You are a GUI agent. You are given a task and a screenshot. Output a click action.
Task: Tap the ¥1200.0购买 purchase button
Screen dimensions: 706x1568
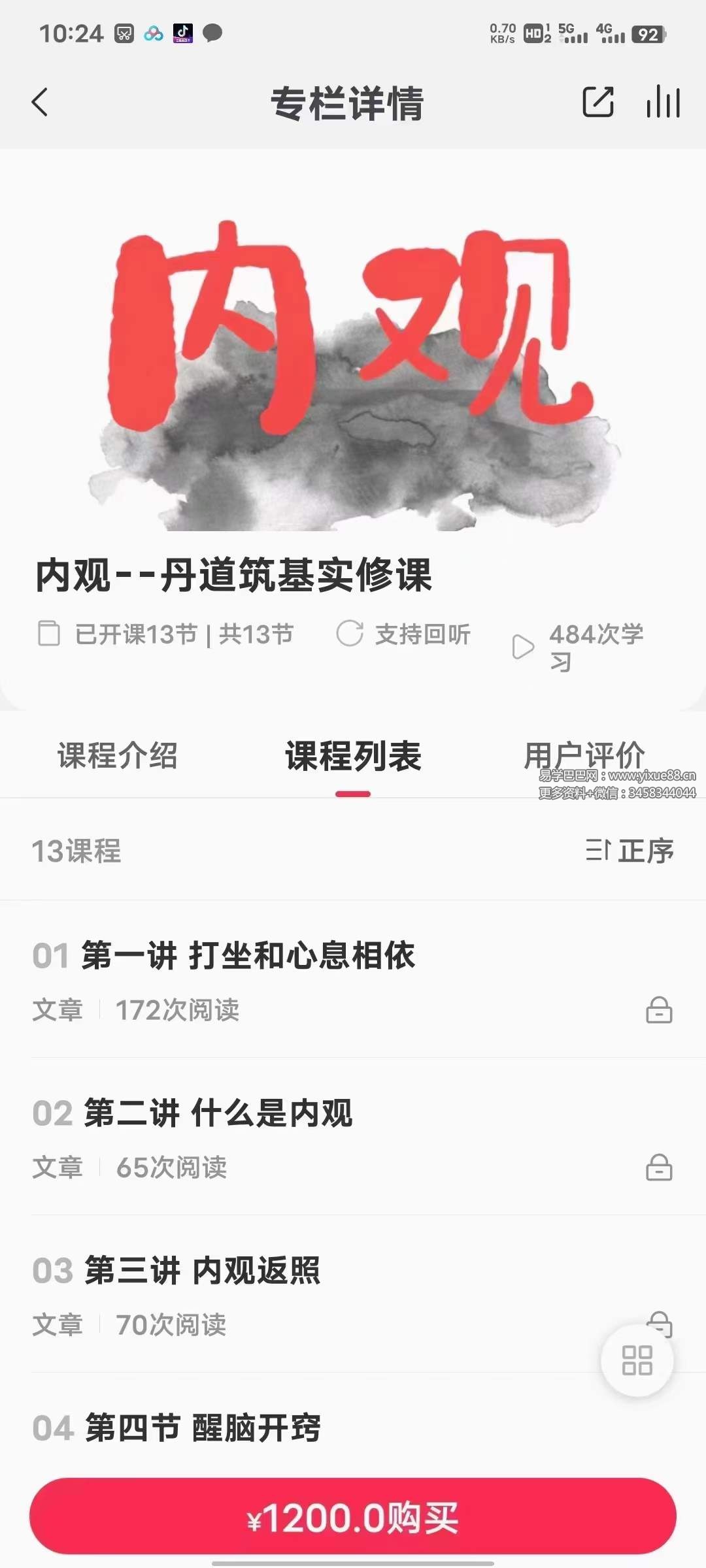tap(353, 1518)
